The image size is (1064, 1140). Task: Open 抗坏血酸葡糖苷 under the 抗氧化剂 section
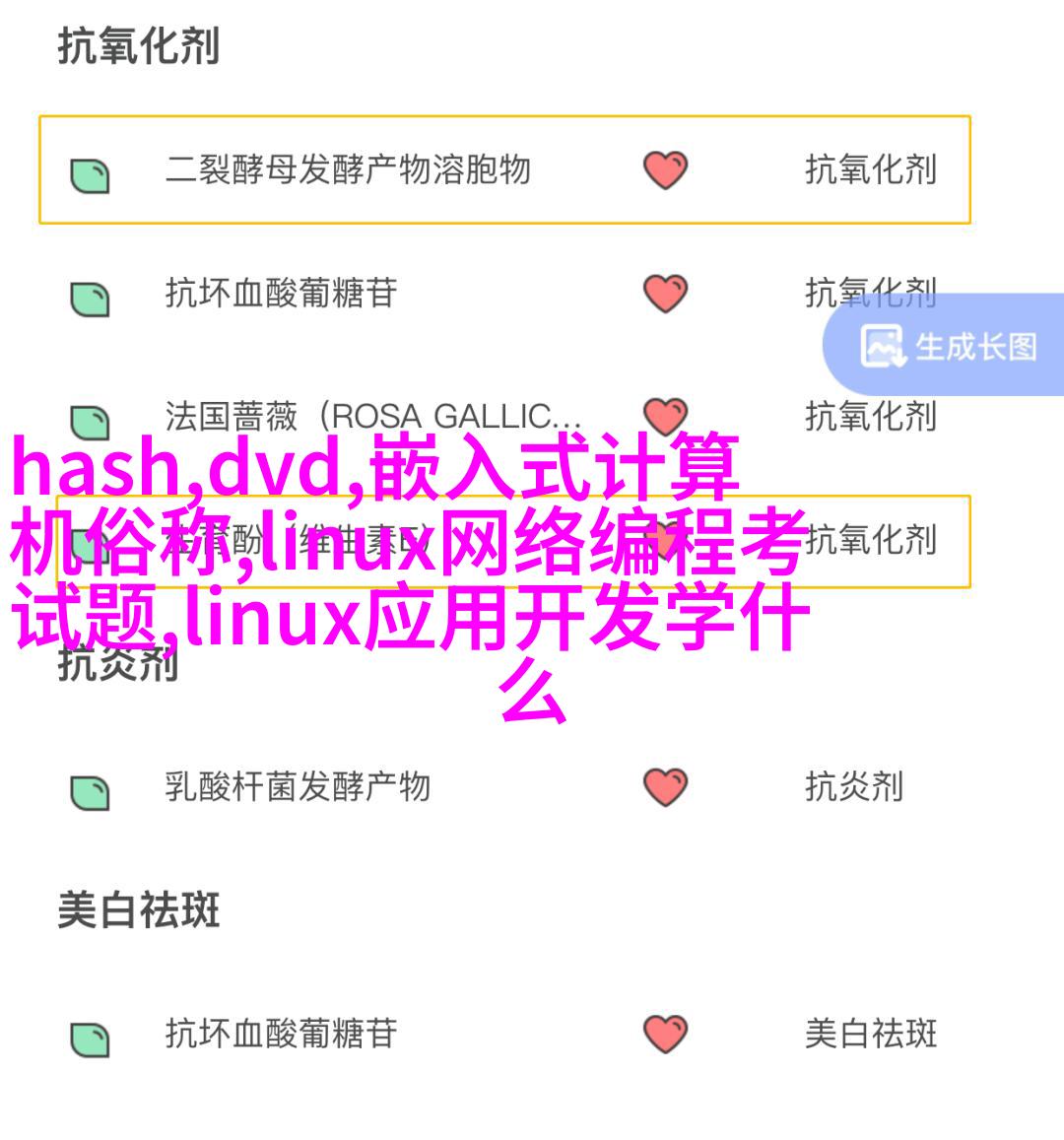pyautogui.click(x=280, y=294)
